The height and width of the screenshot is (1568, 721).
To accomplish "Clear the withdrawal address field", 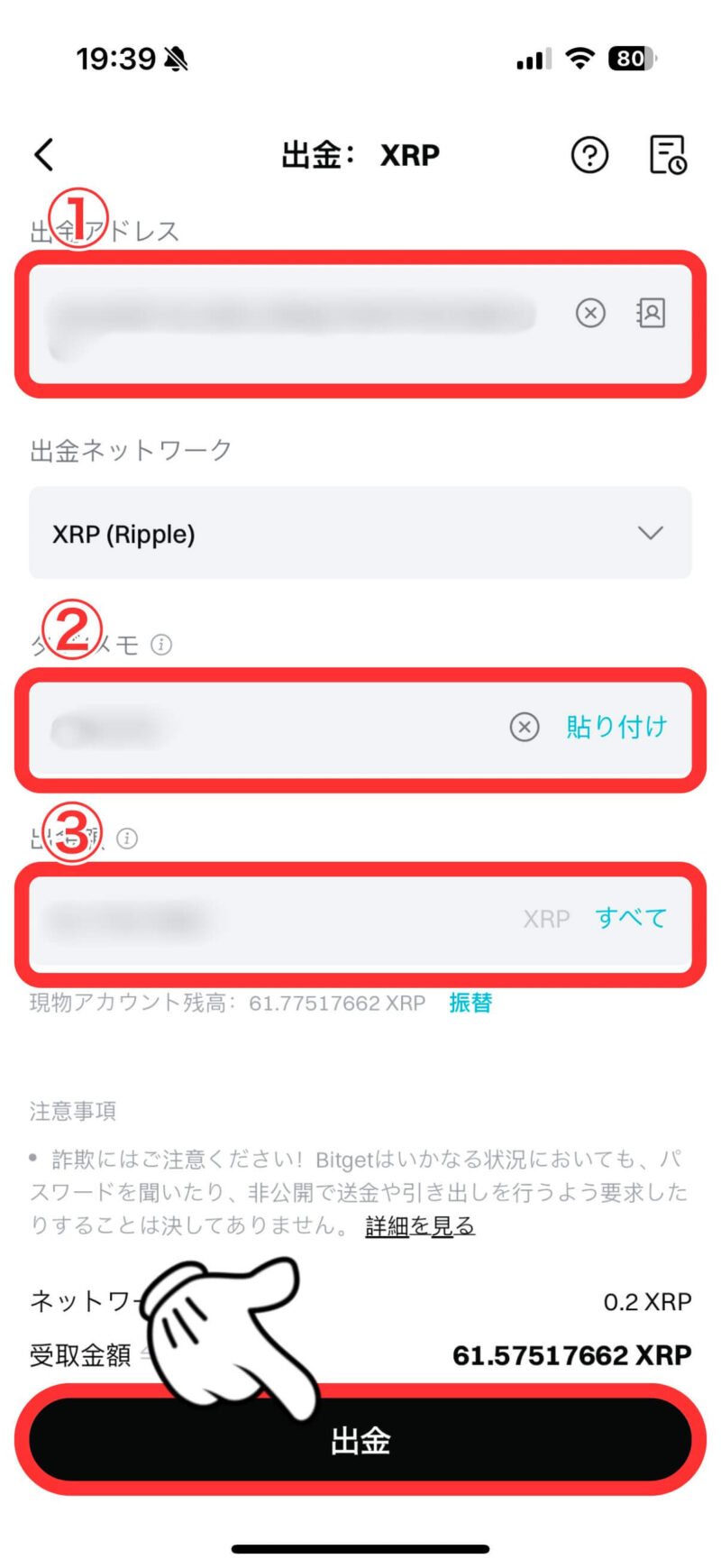I will pos(590,313).
